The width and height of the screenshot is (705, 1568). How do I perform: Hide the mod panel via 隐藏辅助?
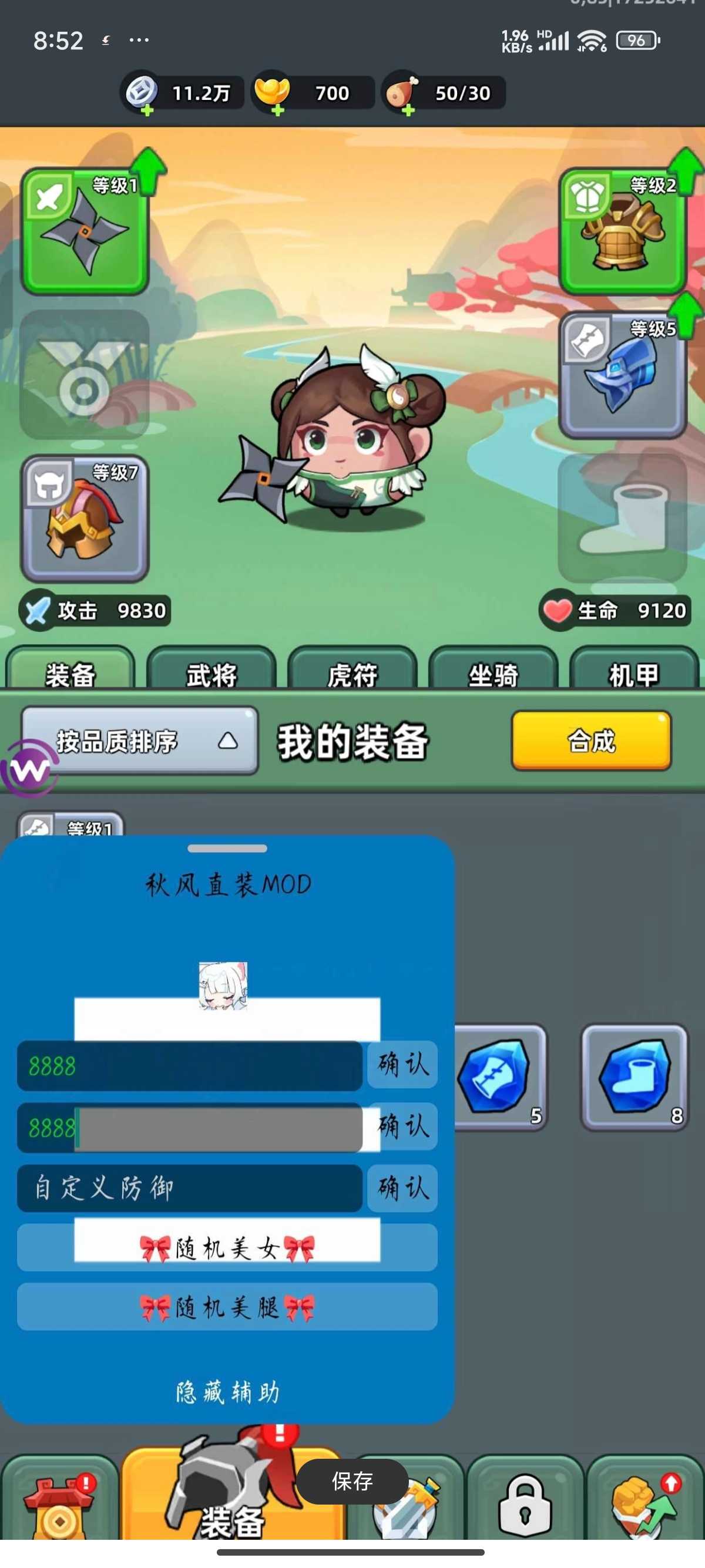(x=227, y=1391)
